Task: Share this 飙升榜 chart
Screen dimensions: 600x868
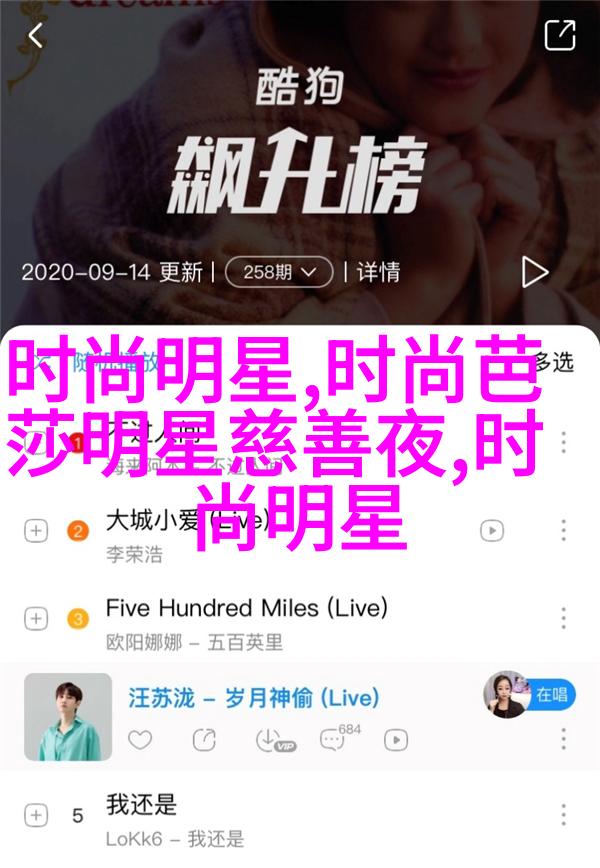Action: point(559,37)
